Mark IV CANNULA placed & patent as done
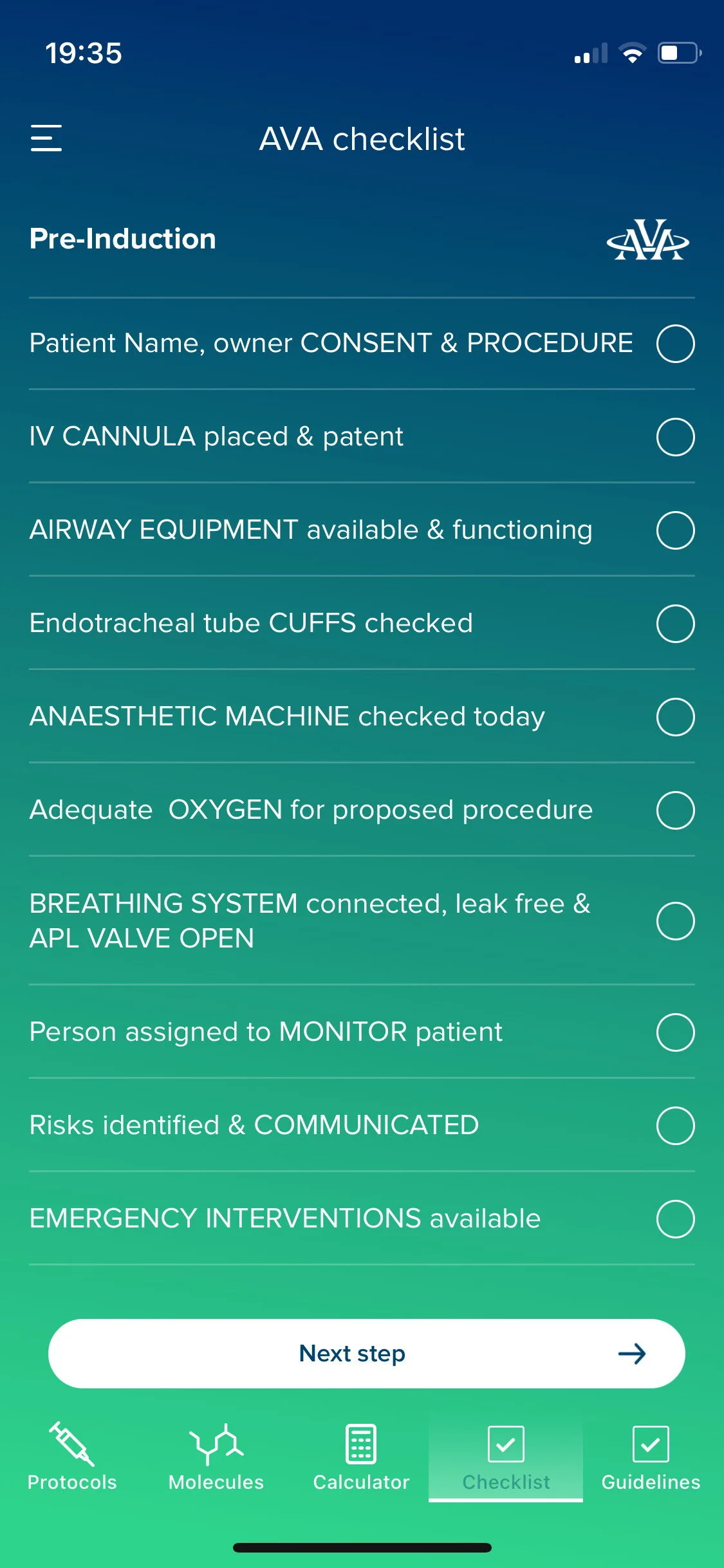 tap(675, 437)
